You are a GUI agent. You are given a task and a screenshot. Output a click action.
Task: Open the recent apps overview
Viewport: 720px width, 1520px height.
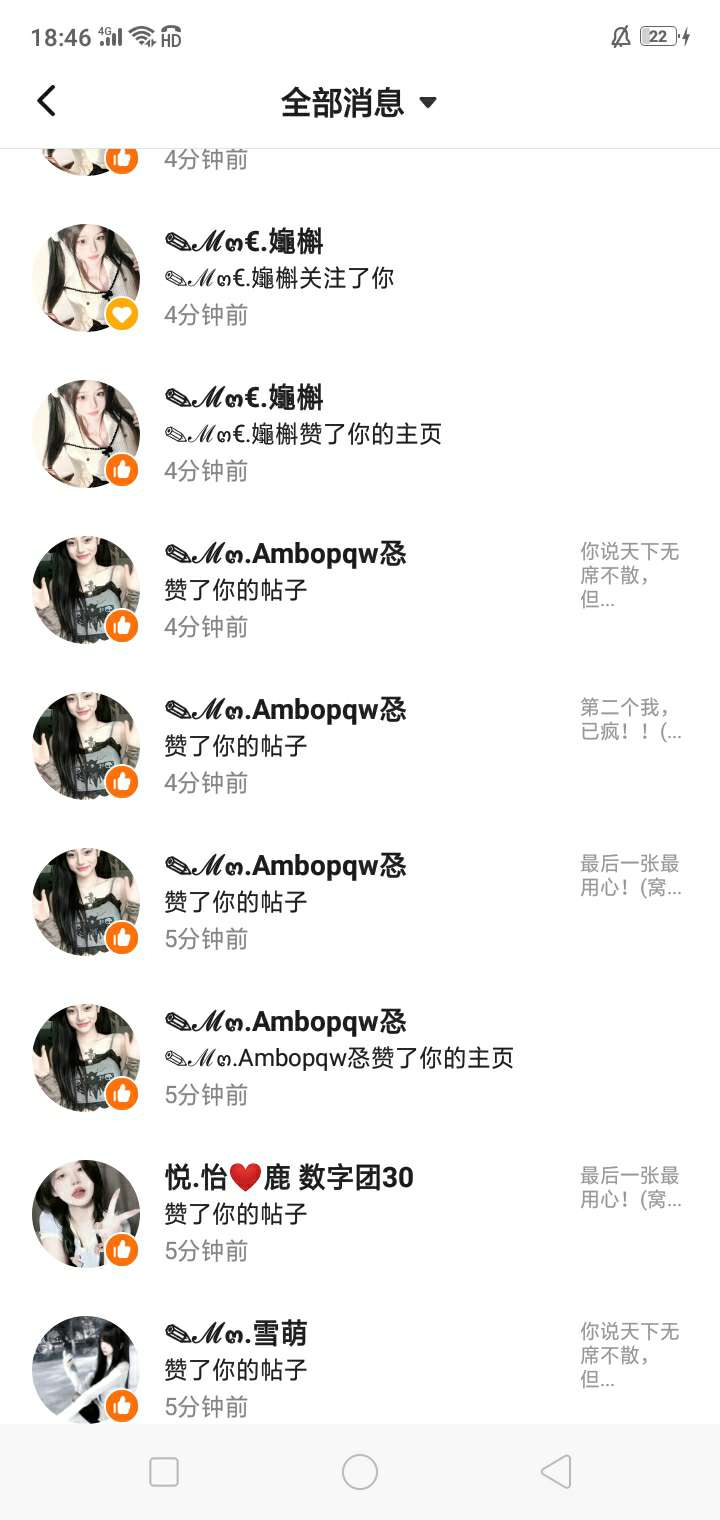(164, 1472)
